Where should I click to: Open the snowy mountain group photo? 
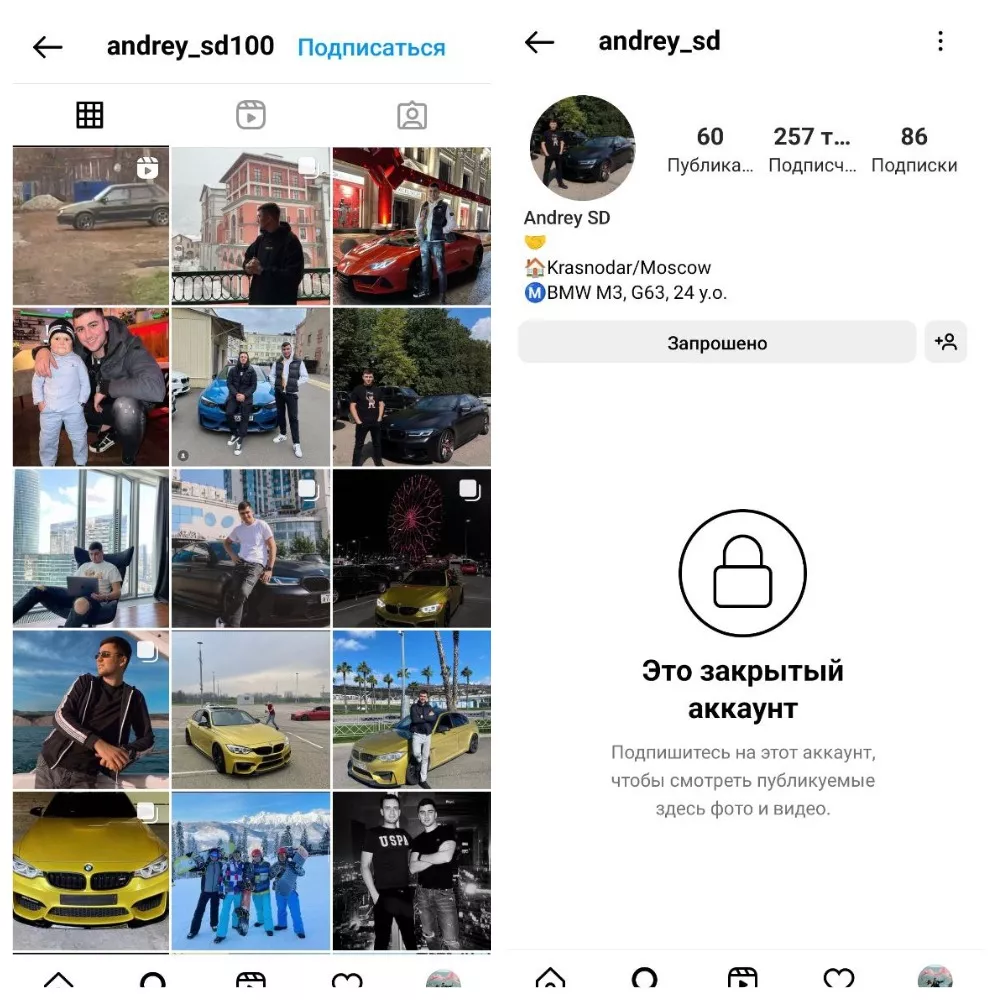251,870
